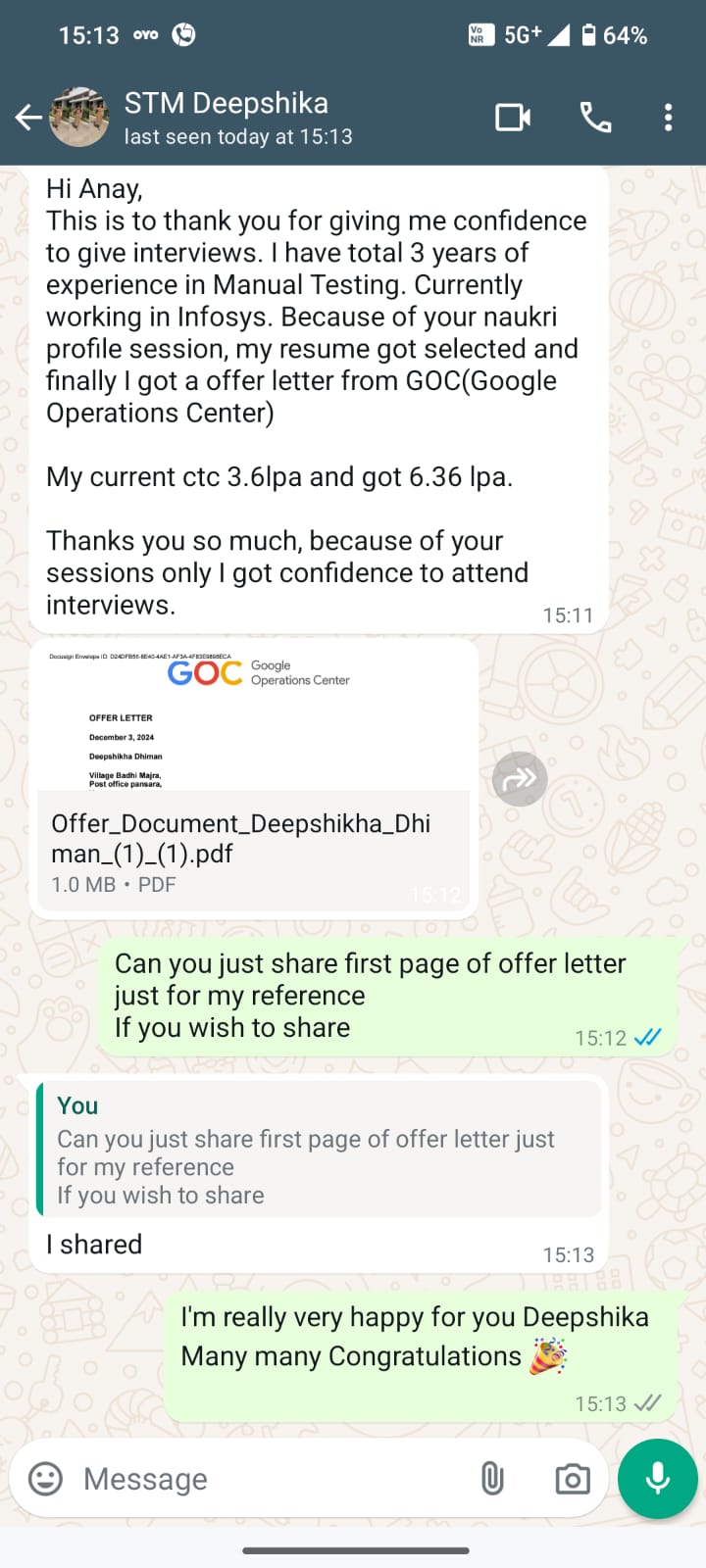Go back to the chat list
The image size is (706, 1568).
click(27, 119)
